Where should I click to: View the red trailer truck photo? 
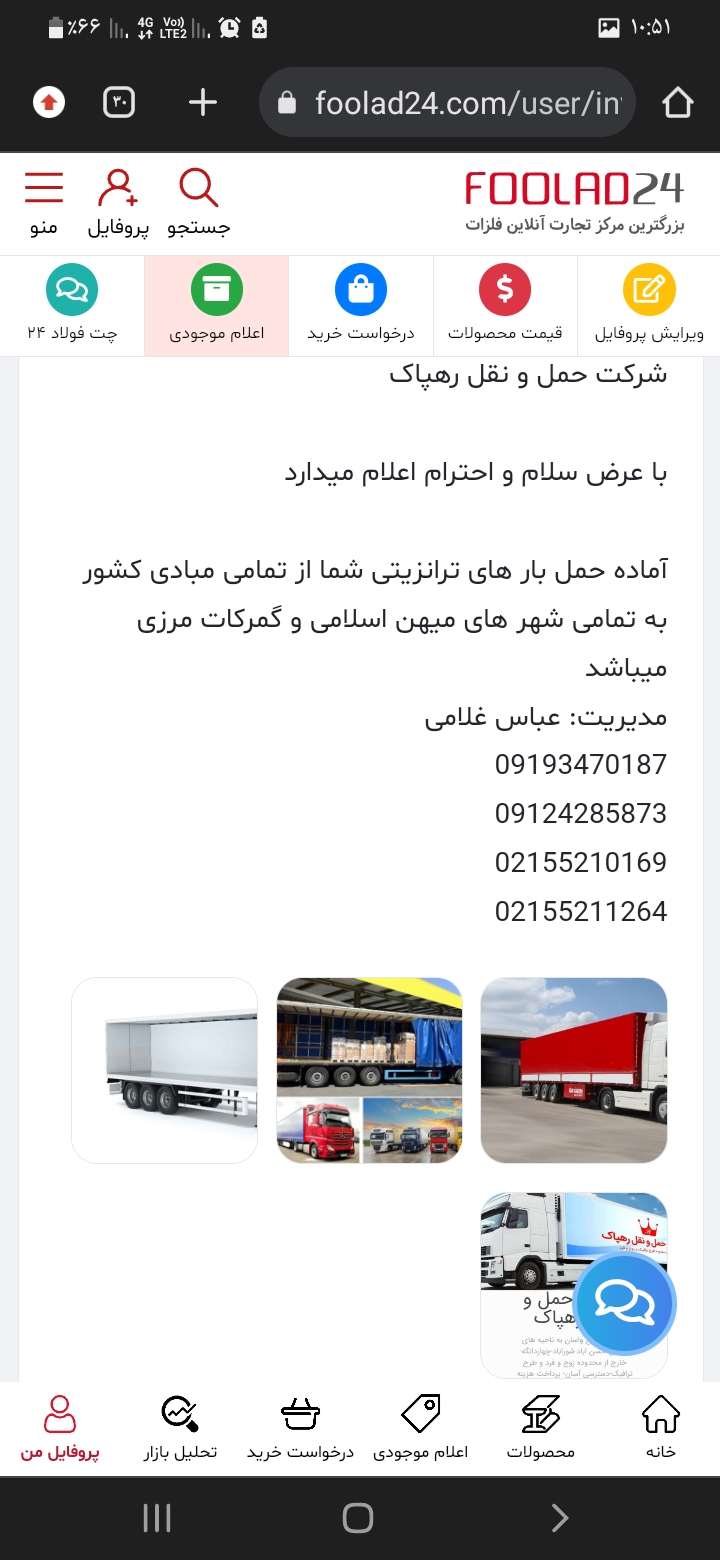574,1070
